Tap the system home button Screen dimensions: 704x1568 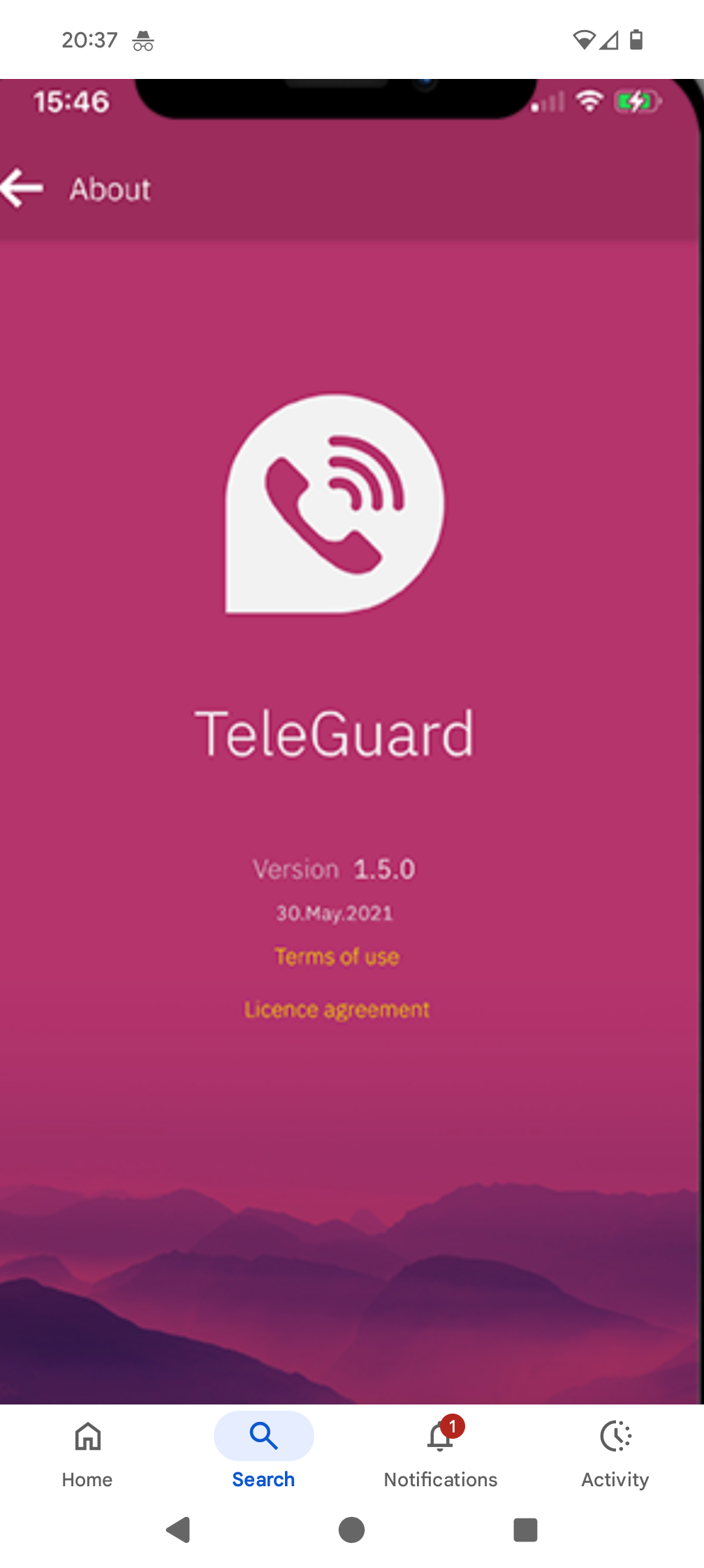coord(351,1530)
